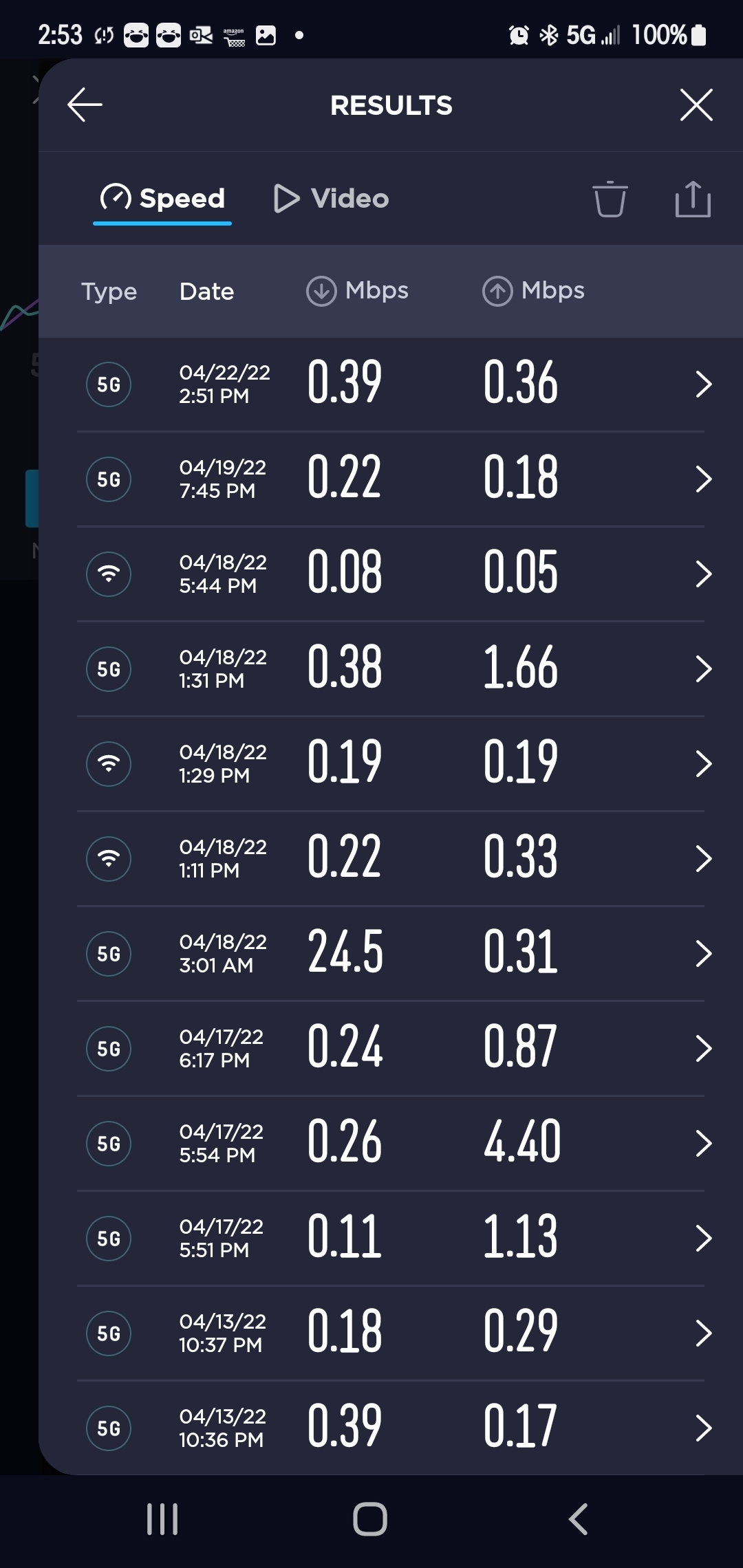Open the 04/19/22 7:45 PM result
743x1568 pixels.
[x=391, y=479]
